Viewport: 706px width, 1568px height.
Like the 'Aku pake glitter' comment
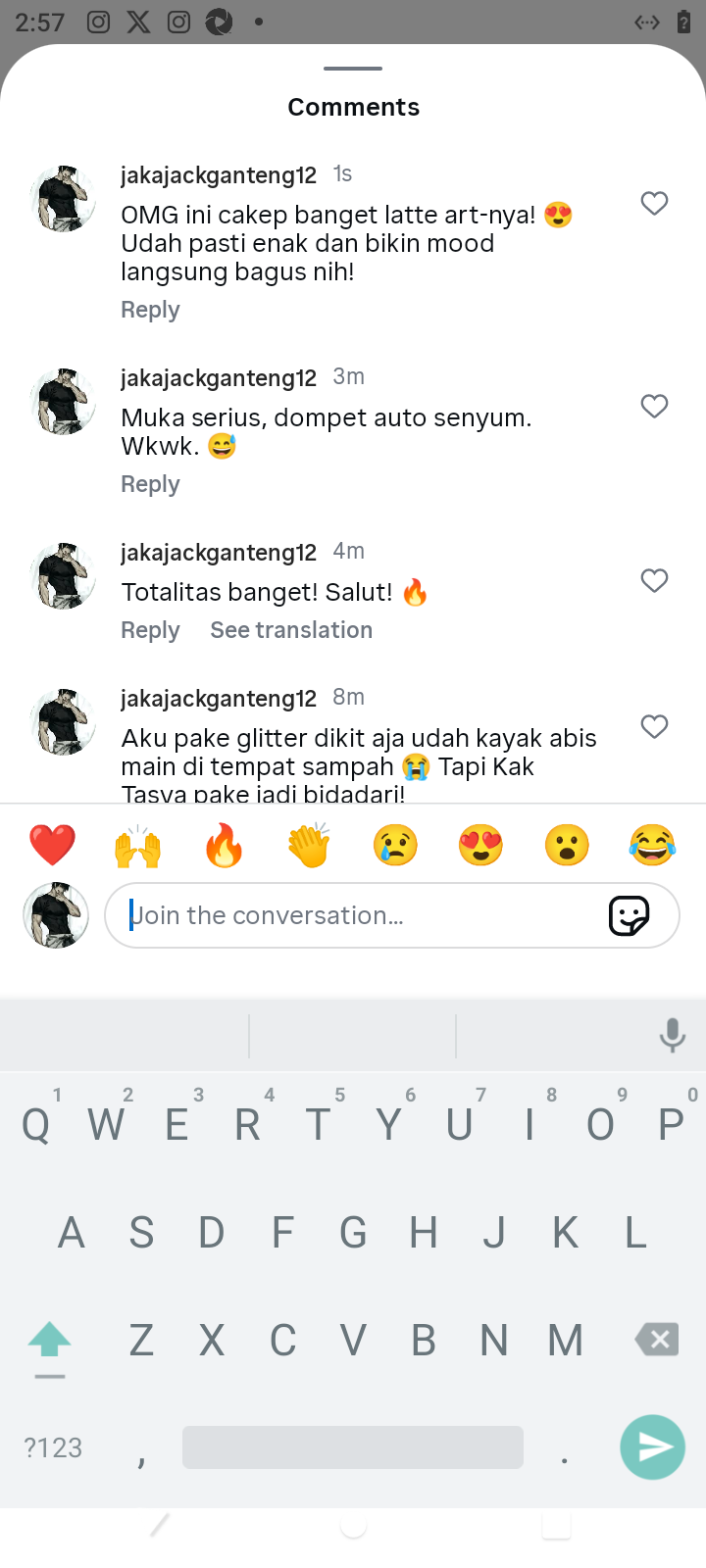(x=654, y=726)
